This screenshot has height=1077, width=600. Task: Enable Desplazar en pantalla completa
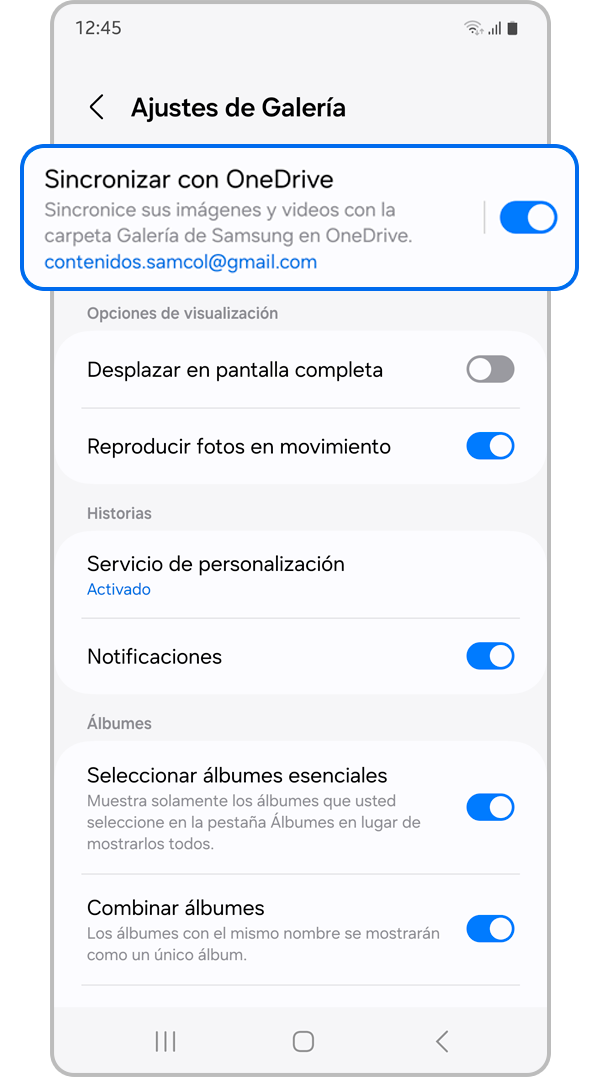490,370
